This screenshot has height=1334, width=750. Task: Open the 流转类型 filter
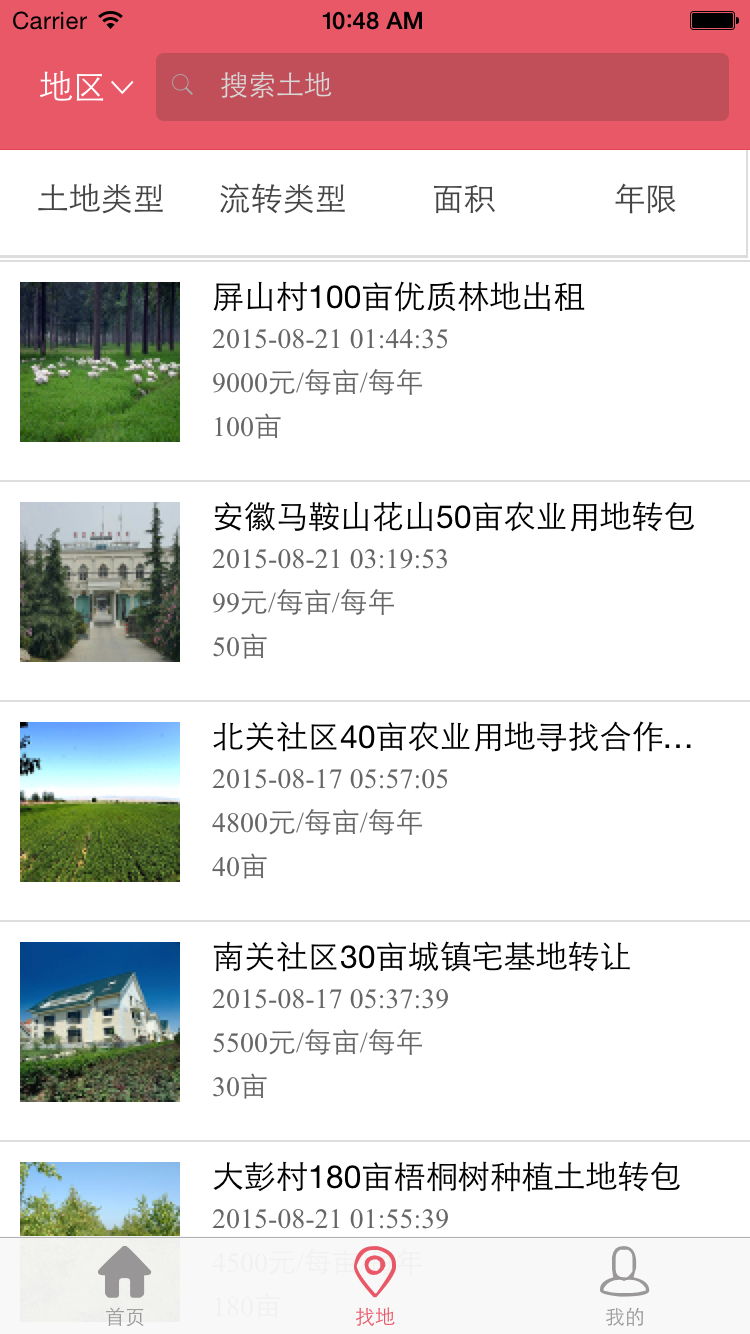(282, 200)
